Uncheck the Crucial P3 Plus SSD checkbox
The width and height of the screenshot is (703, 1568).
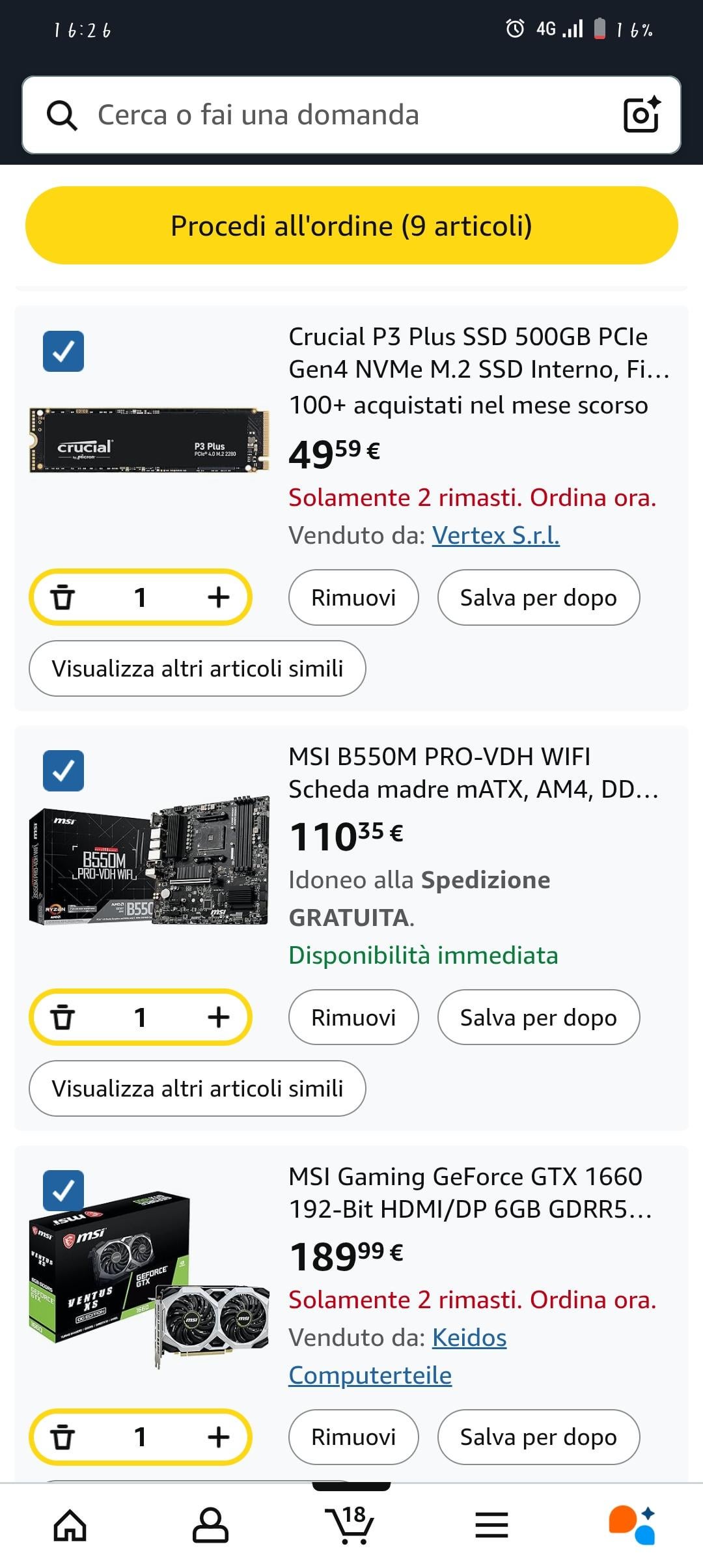[x=63, y=351]
